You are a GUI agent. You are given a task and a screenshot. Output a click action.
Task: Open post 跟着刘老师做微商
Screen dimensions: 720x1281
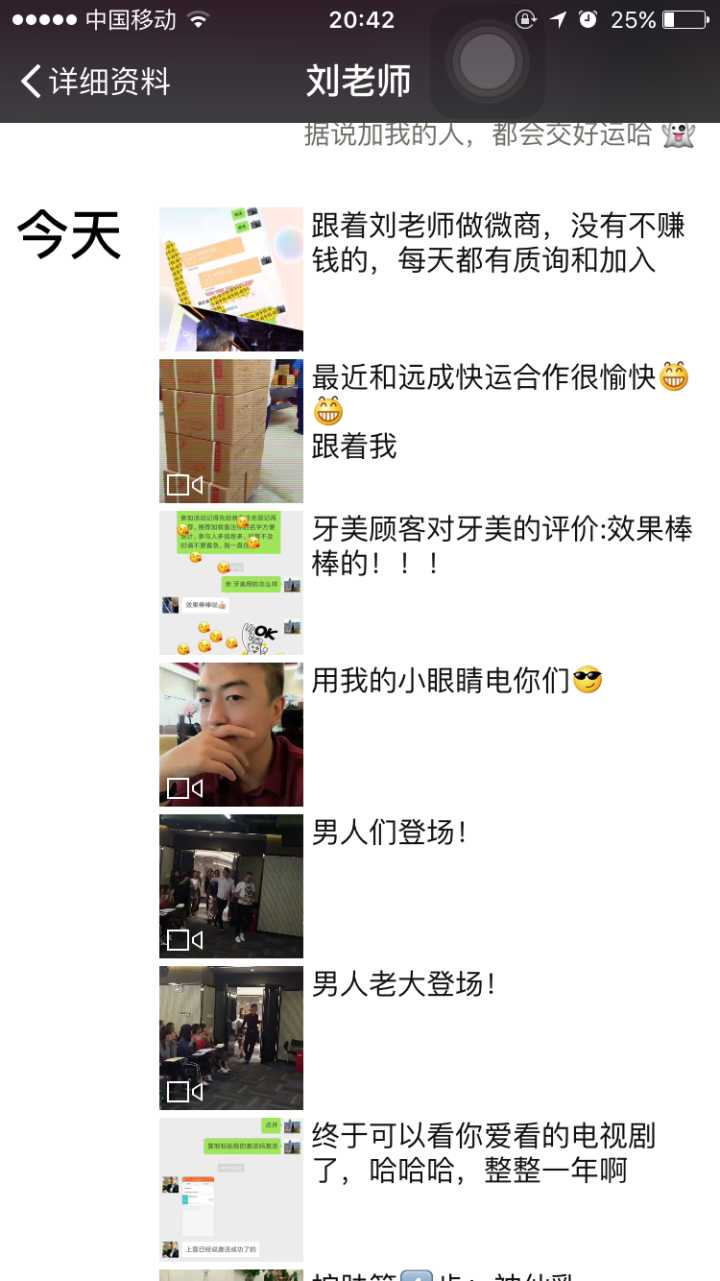point(231,279)
